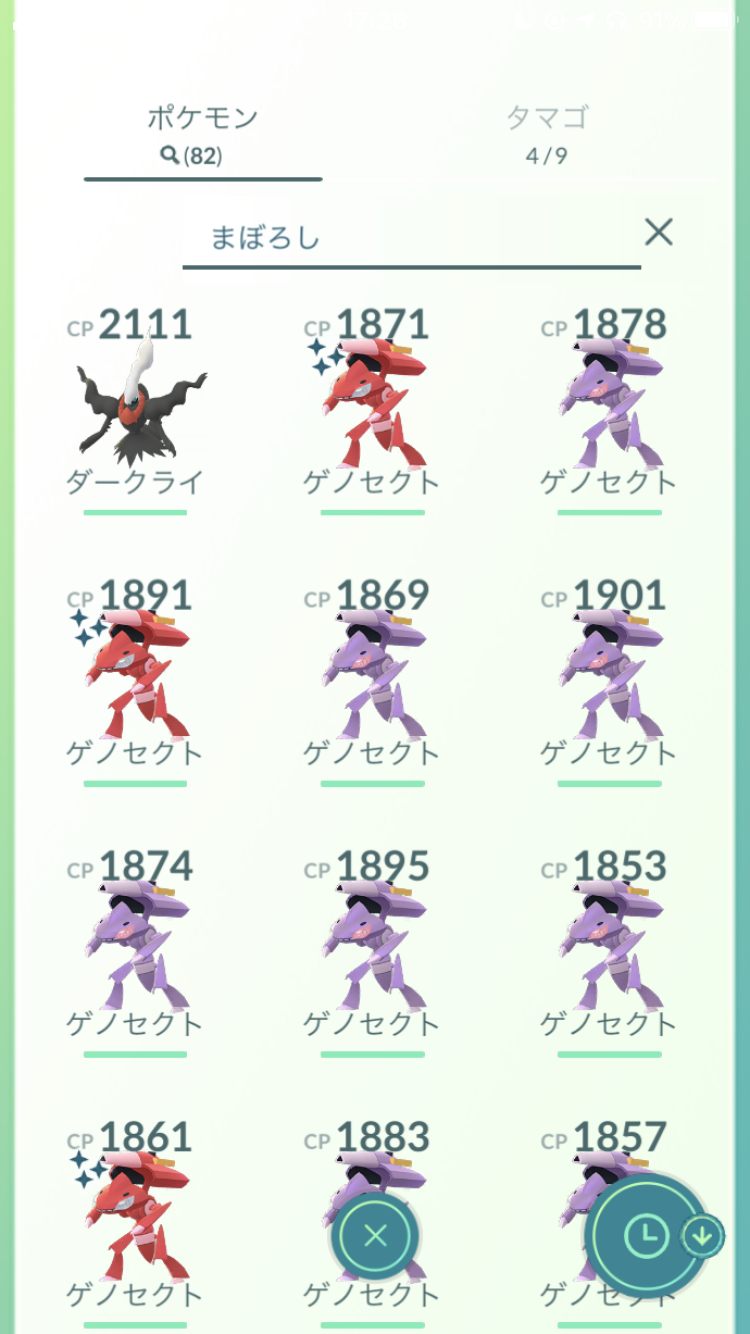This screenshot has height=1334, width=750.
Task: Open ゲノセクト with CP 1895
Action: (x=372, y=952)
